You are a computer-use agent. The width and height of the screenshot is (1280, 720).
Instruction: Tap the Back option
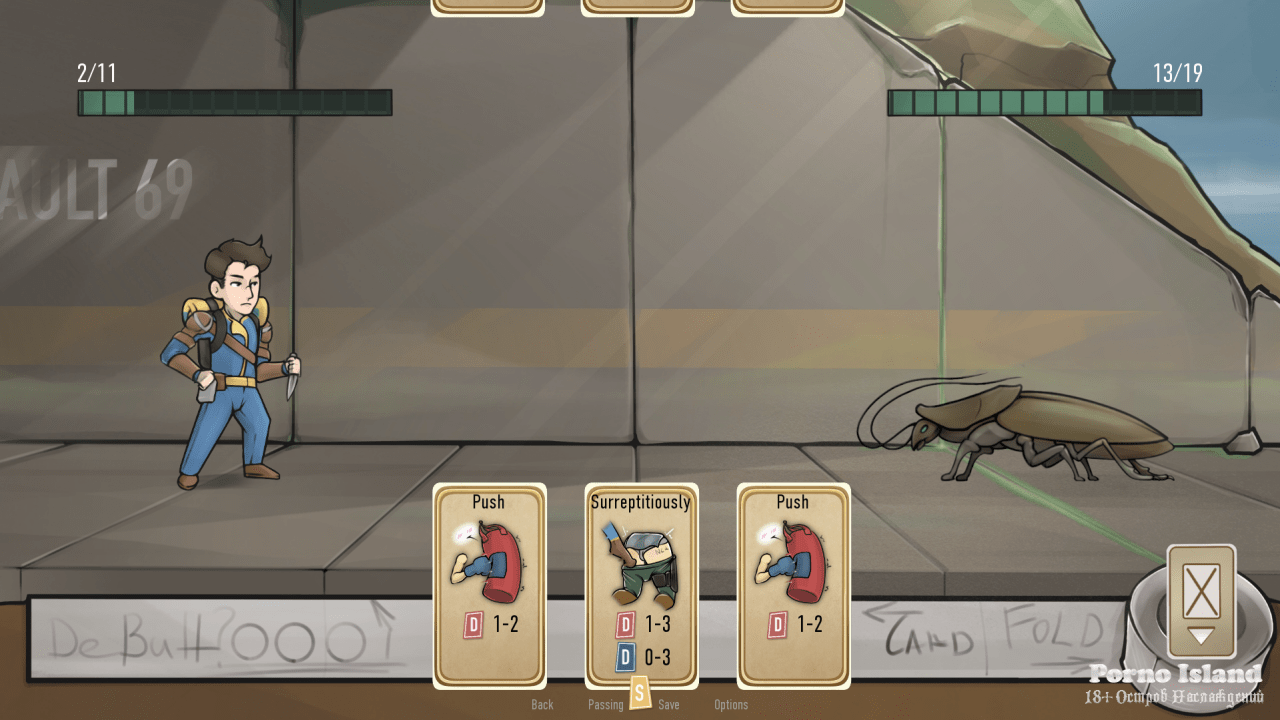(542, 705)
